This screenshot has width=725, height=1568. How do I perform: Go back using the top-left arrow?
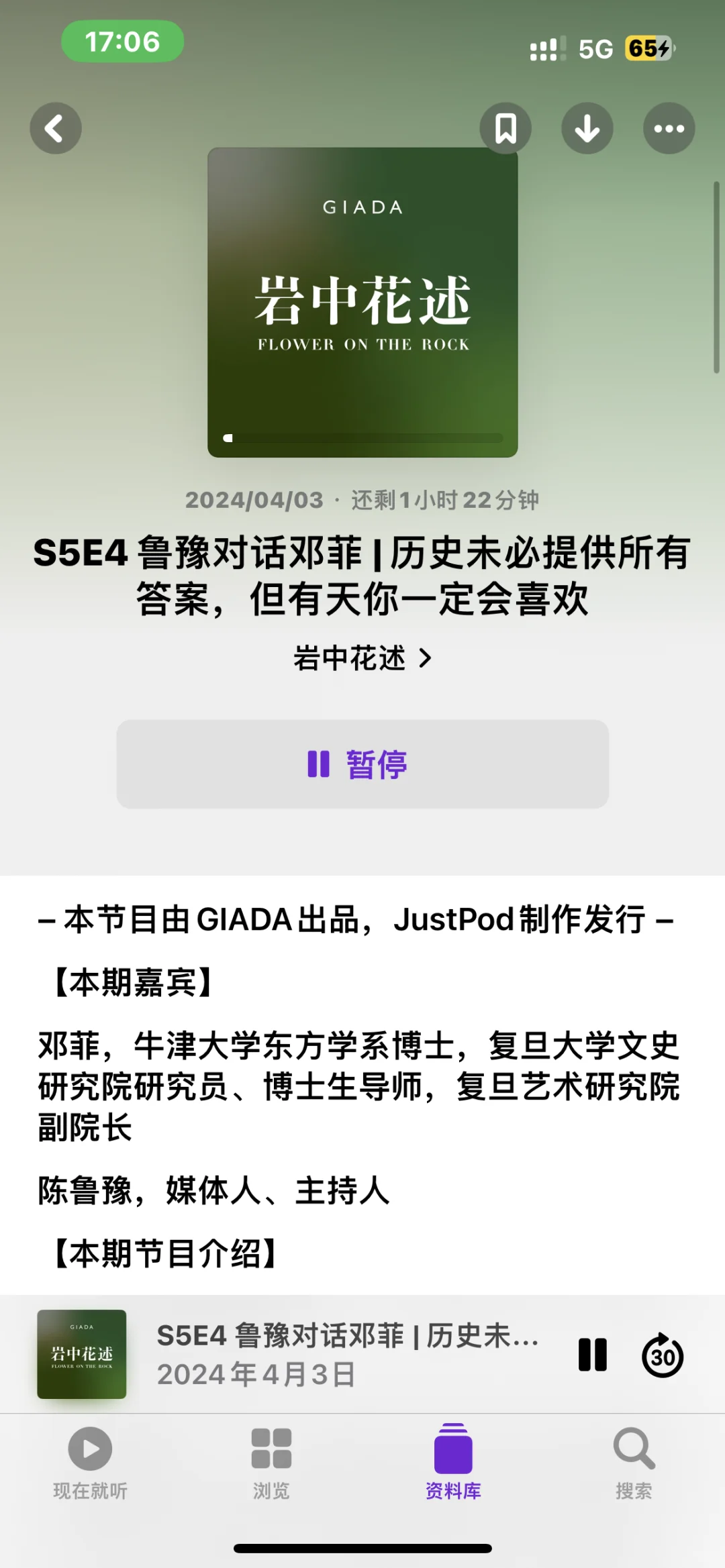click(x=56, y=128)
